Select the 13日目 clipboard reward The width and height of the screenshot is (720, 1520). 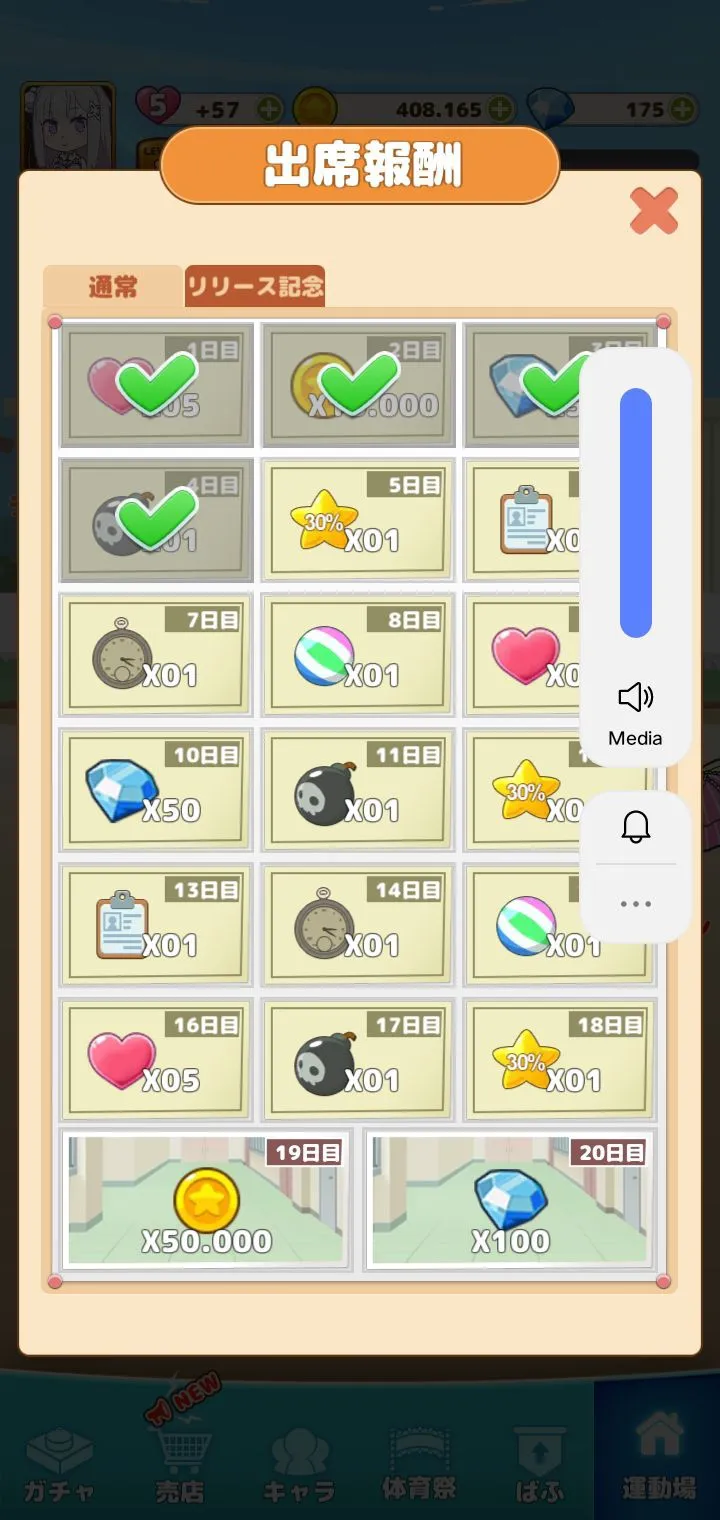point(156,925)
